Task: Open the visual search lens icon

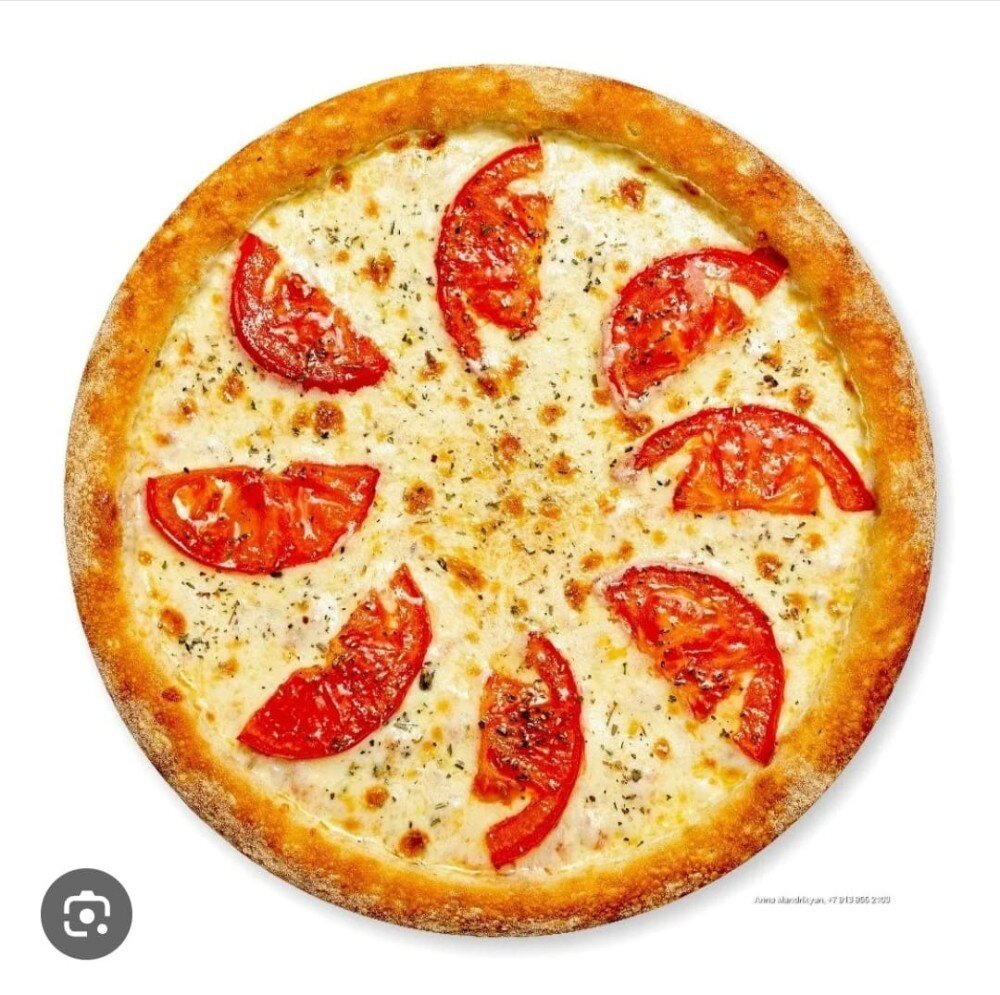Action: click(86, 914)
